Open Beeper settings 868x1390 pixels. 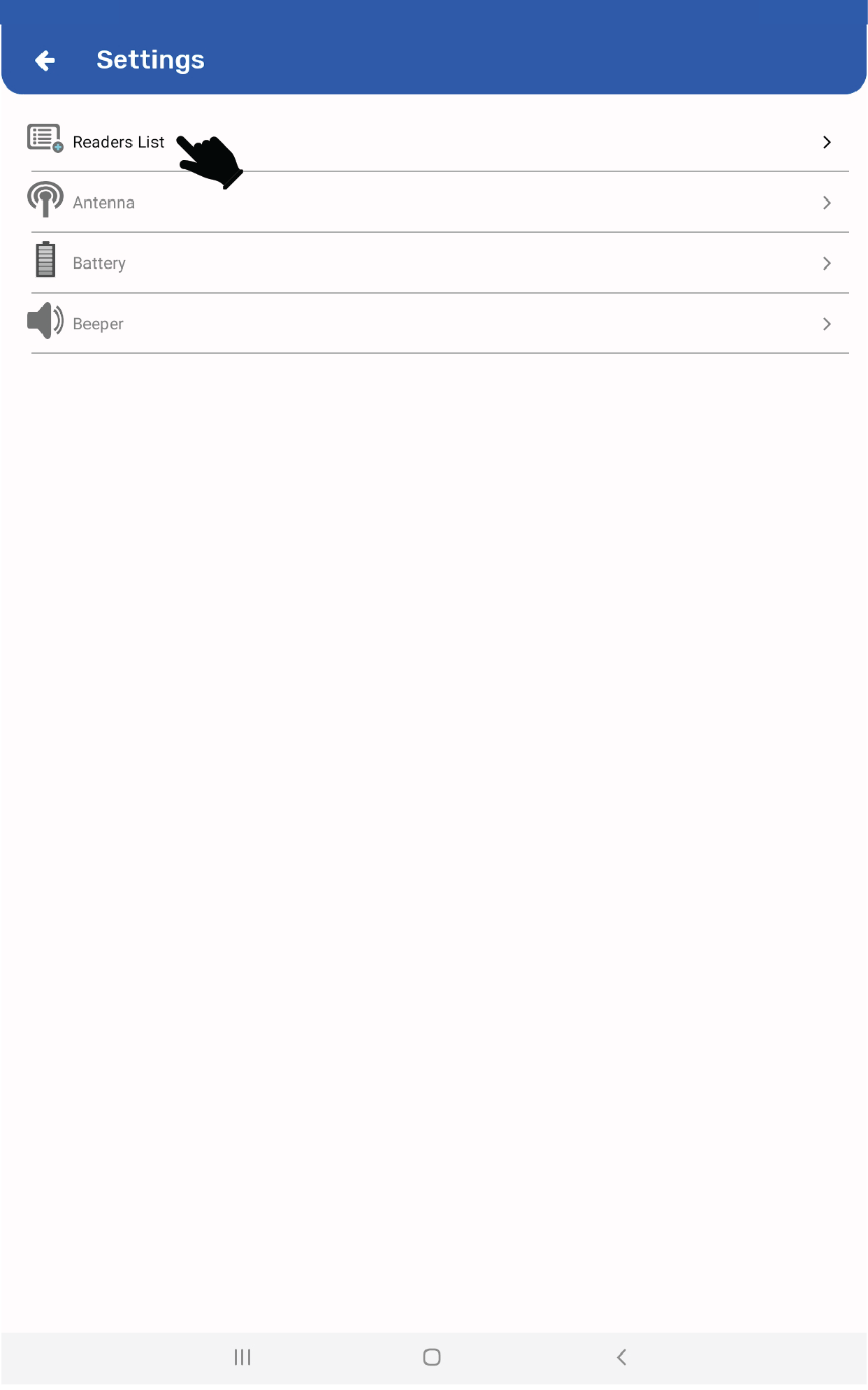point(98,324)
